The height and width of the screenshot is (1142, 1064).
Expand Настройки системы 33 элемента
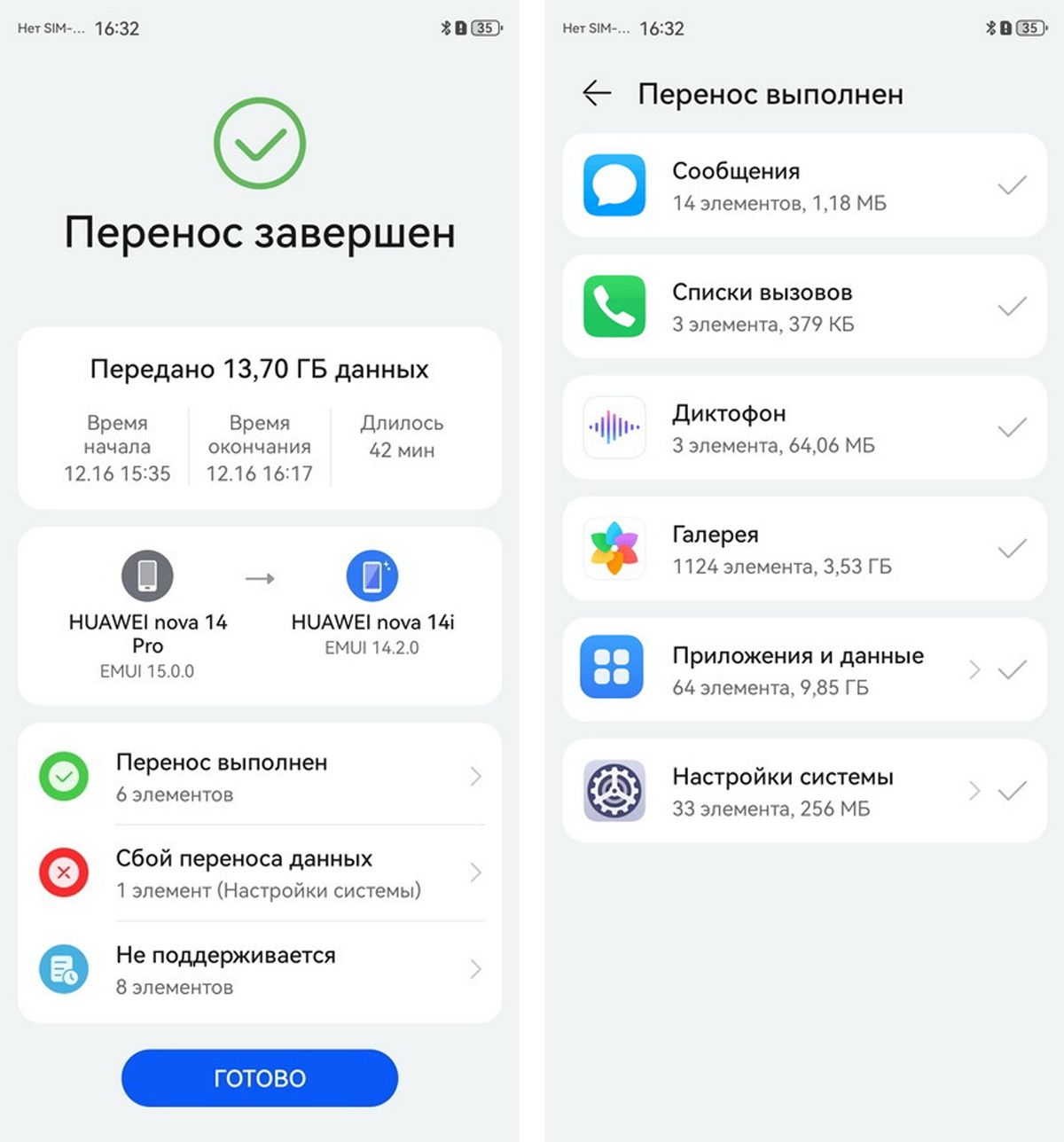[x=974, y=791]
